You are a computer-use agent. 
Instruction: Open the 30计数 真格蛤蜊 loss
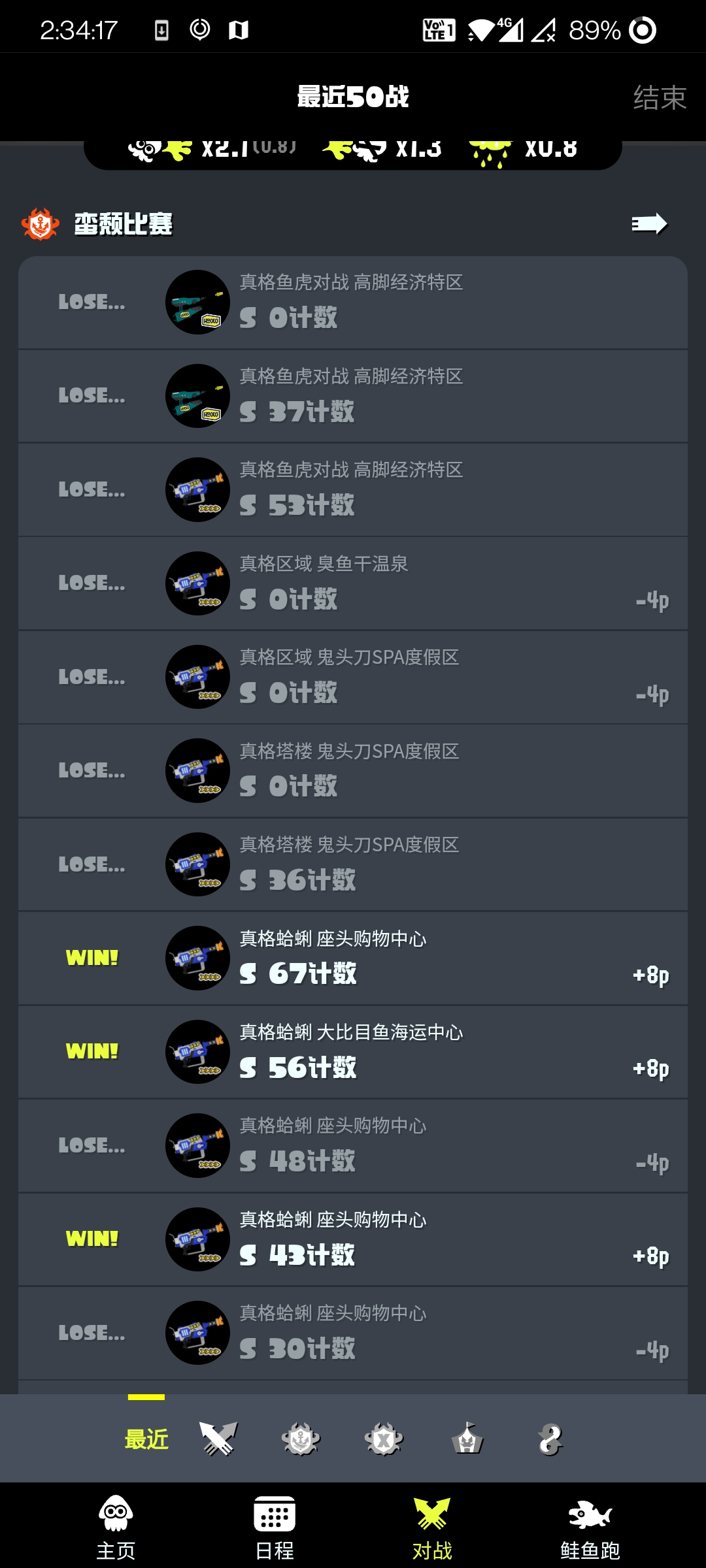click(x=353, y=1333)
